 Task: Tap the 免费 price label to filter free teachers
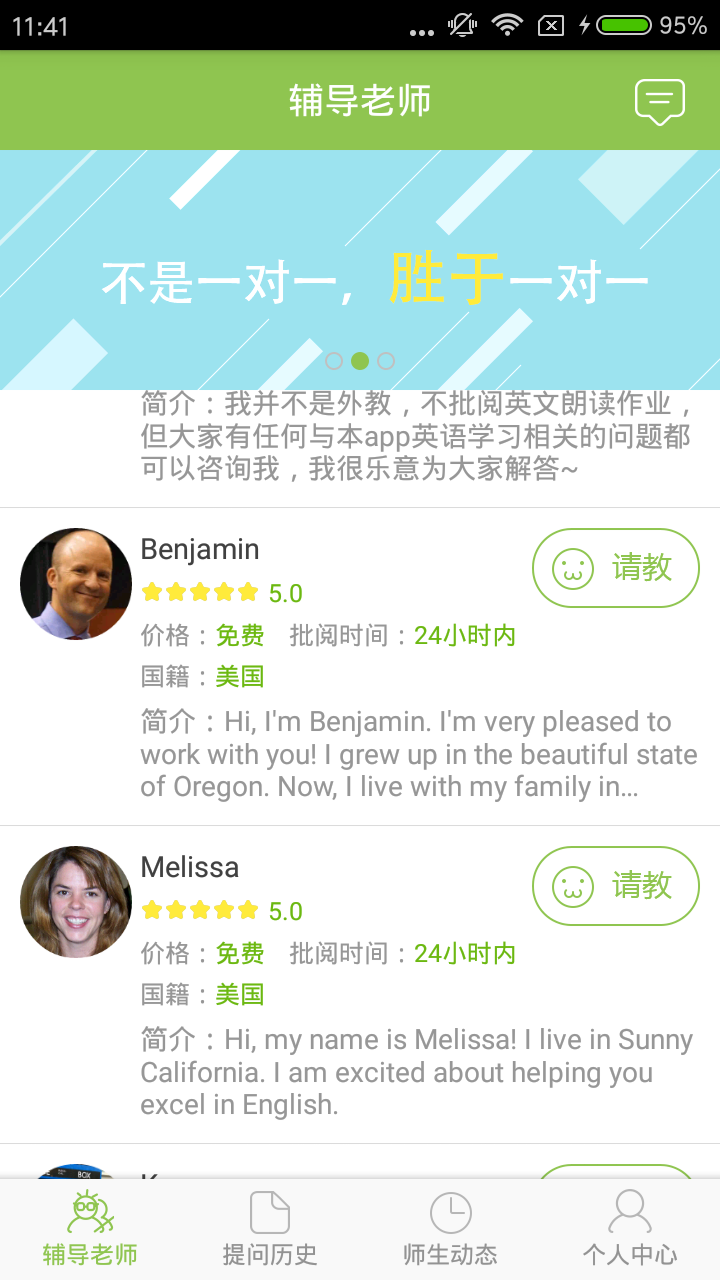coord(240,635)
